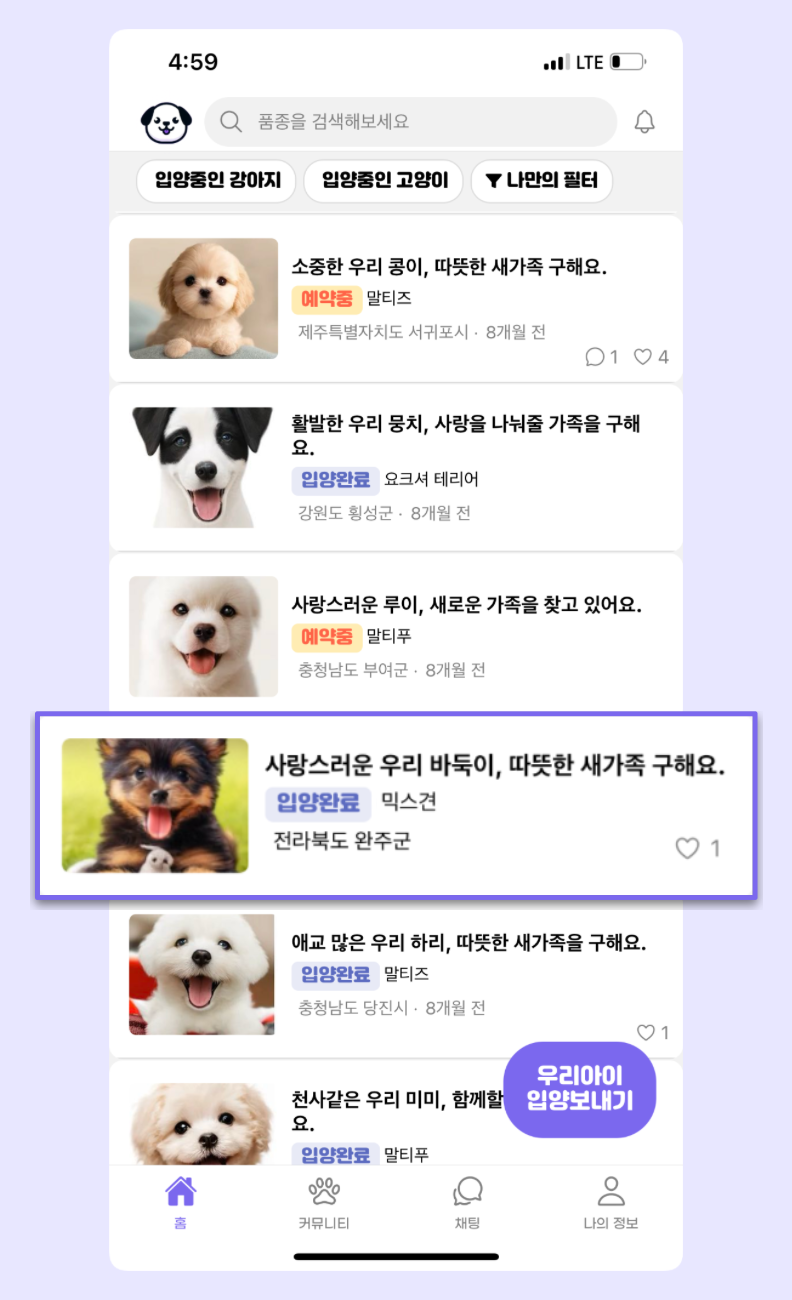Like the 콩이 adoption post
This screenshot has height=1300, width=792.
pyautogui.click(x=643, y=357)
